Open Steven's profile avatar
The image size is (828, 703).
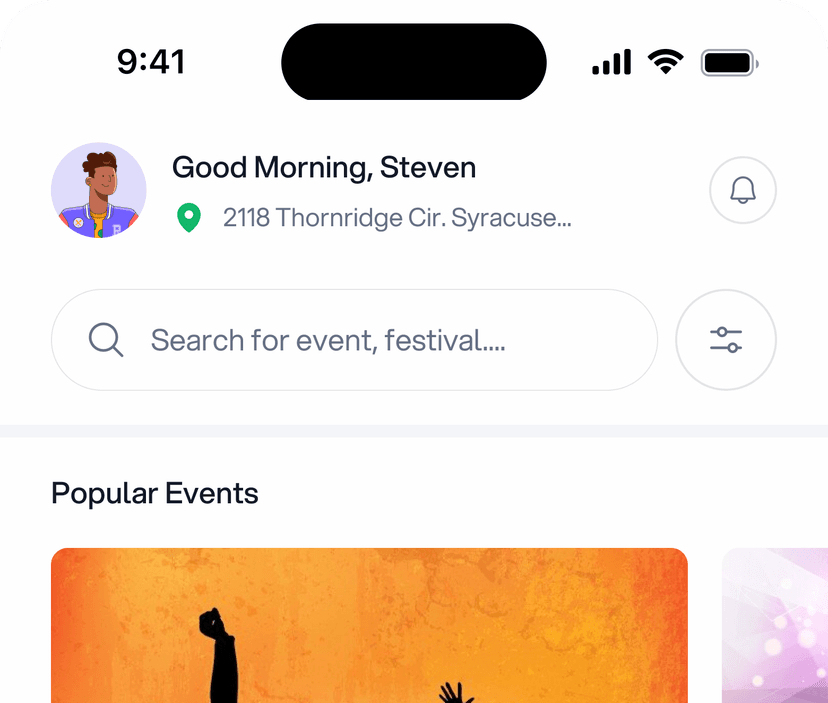click(x=99, y=190)
